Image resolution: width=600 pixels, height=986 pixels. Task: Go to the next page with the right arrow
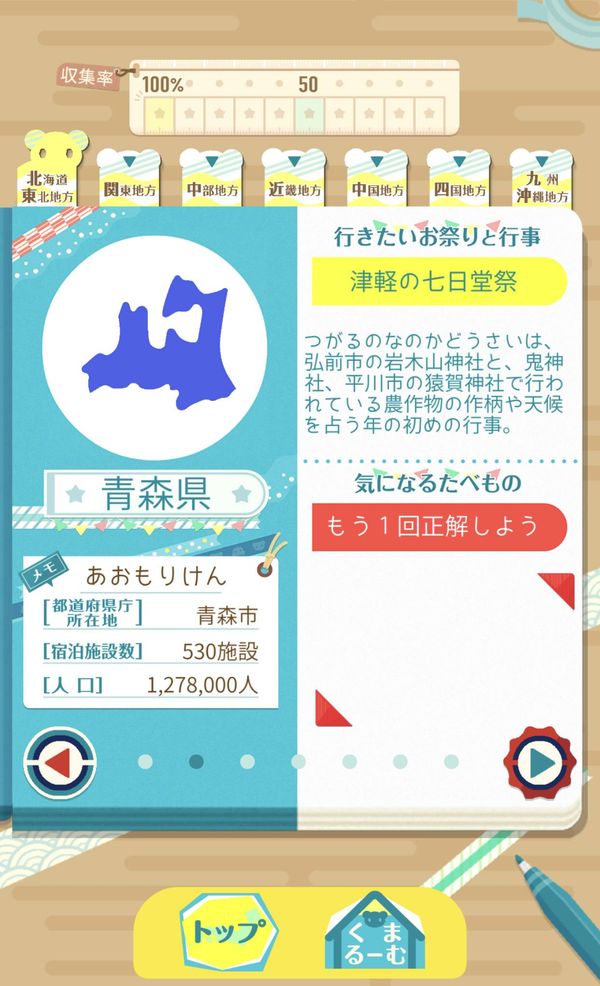(540, 763)
